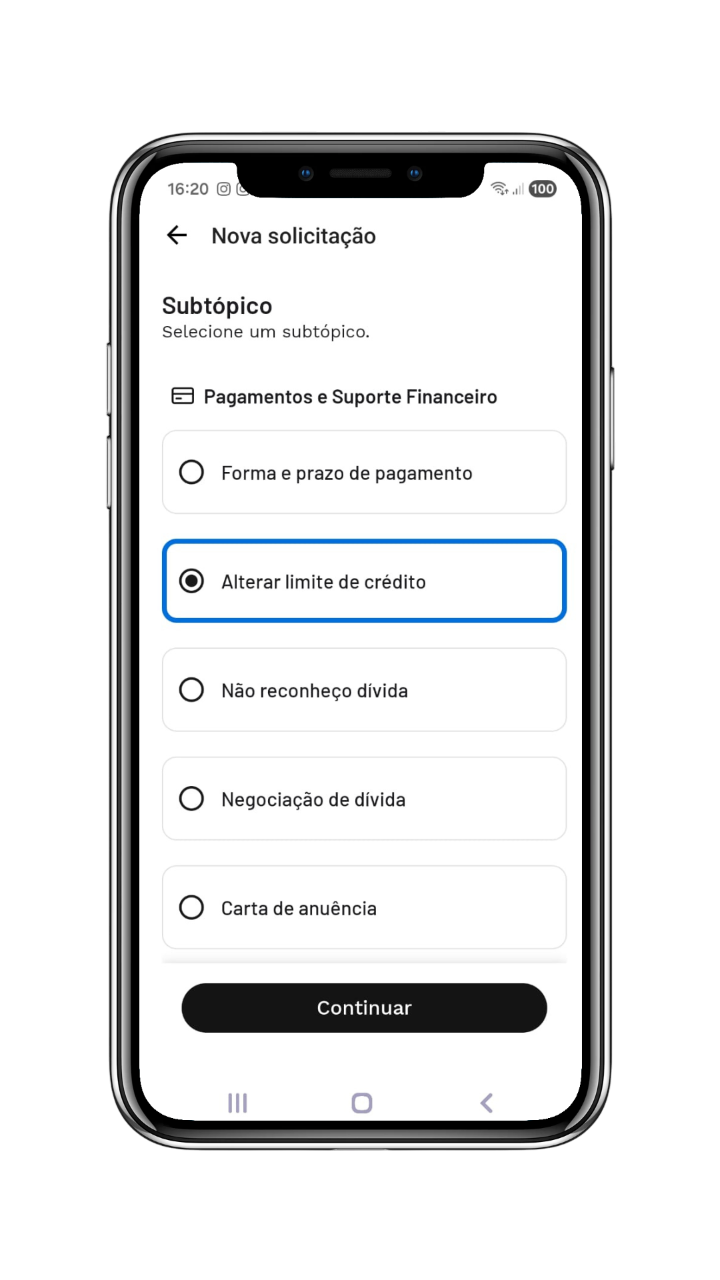Screen dimensions: 720x1280
Task: Pick Negociação de dívida subtopic
Action: (364, 799)
